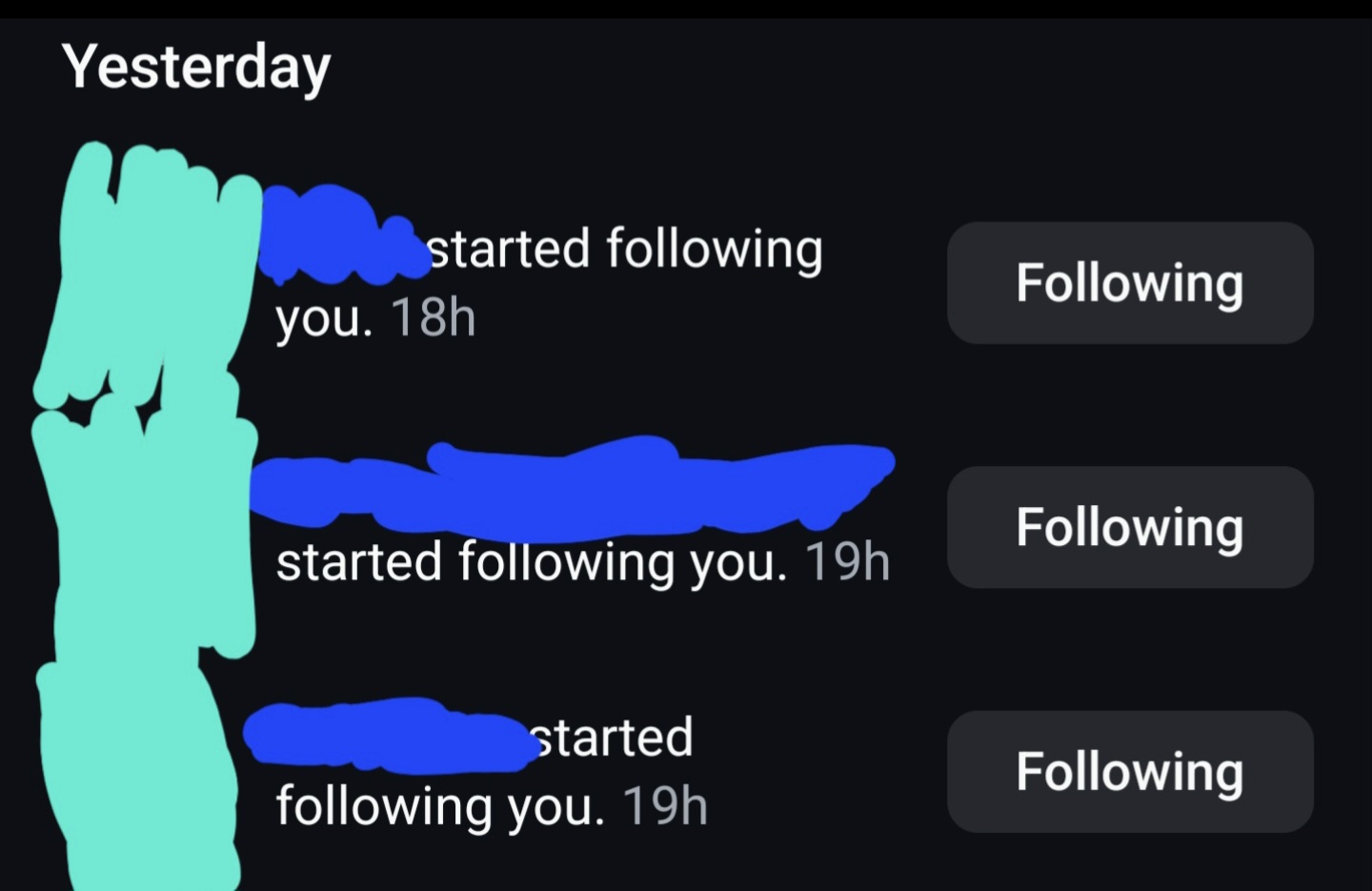Tap Following button on the 18h notification
Viewport: 1372px width, 891px height.
[x=1130, y=283]
